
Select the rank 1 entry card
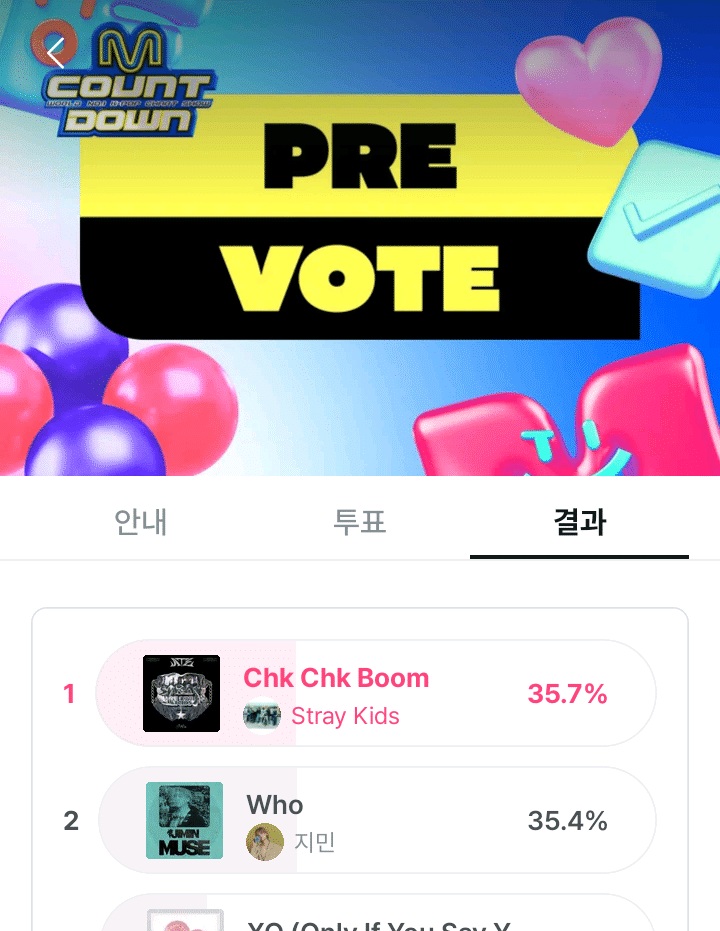point(375,693)
